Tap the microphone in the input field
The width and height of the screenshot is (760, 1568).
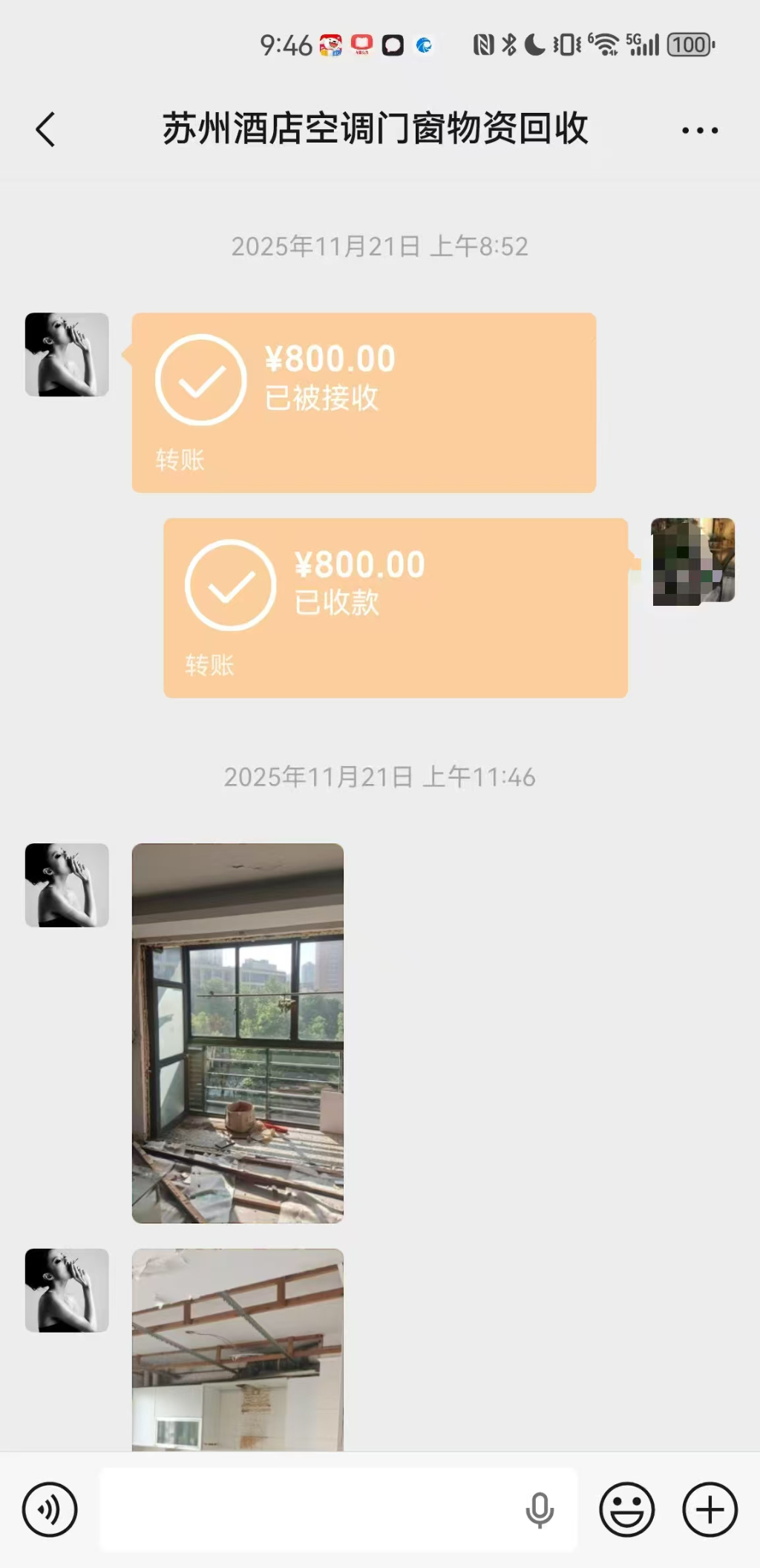pyautogui.click(x=540, y=1509)
